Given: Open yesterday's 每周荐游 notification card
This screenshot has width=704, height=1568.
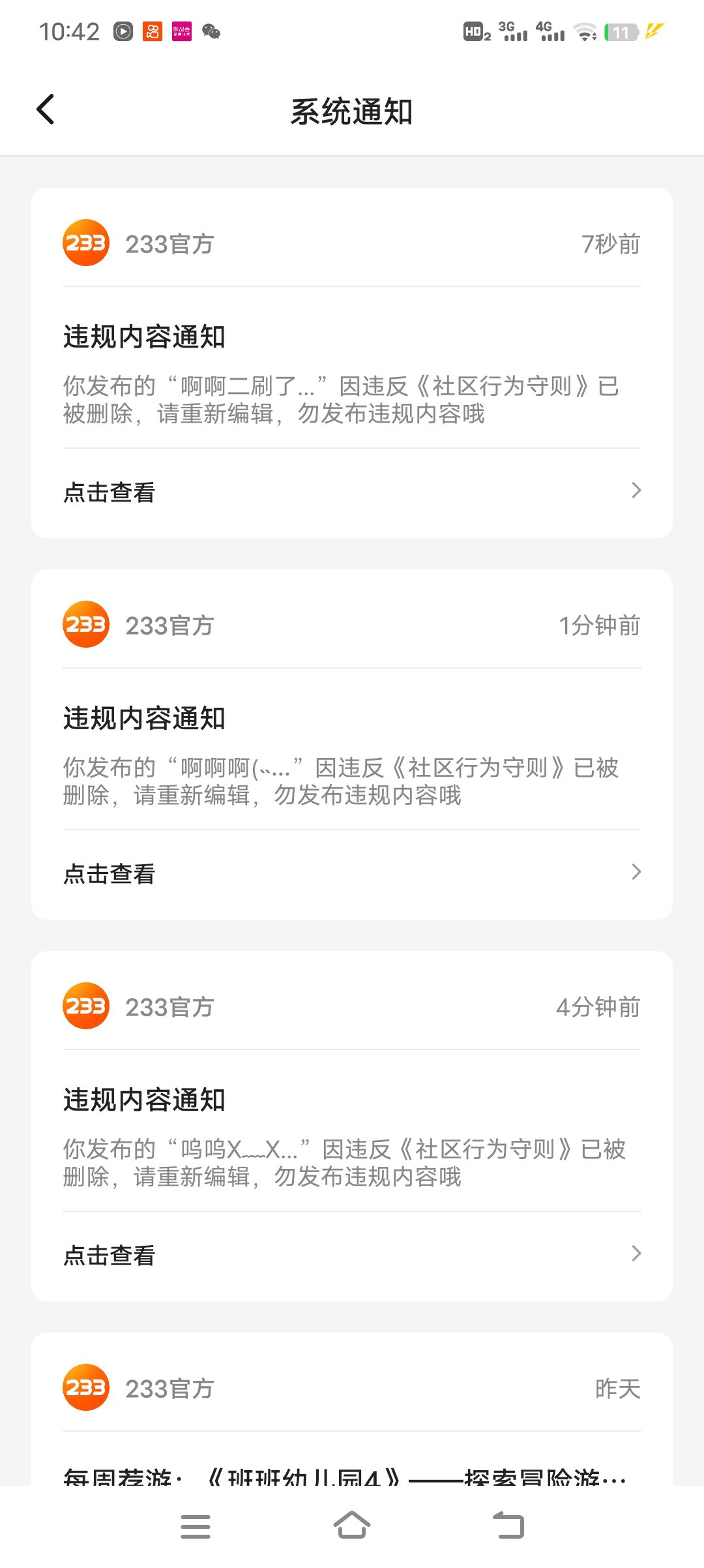Looking at the screenshot, I should 352,1410.
